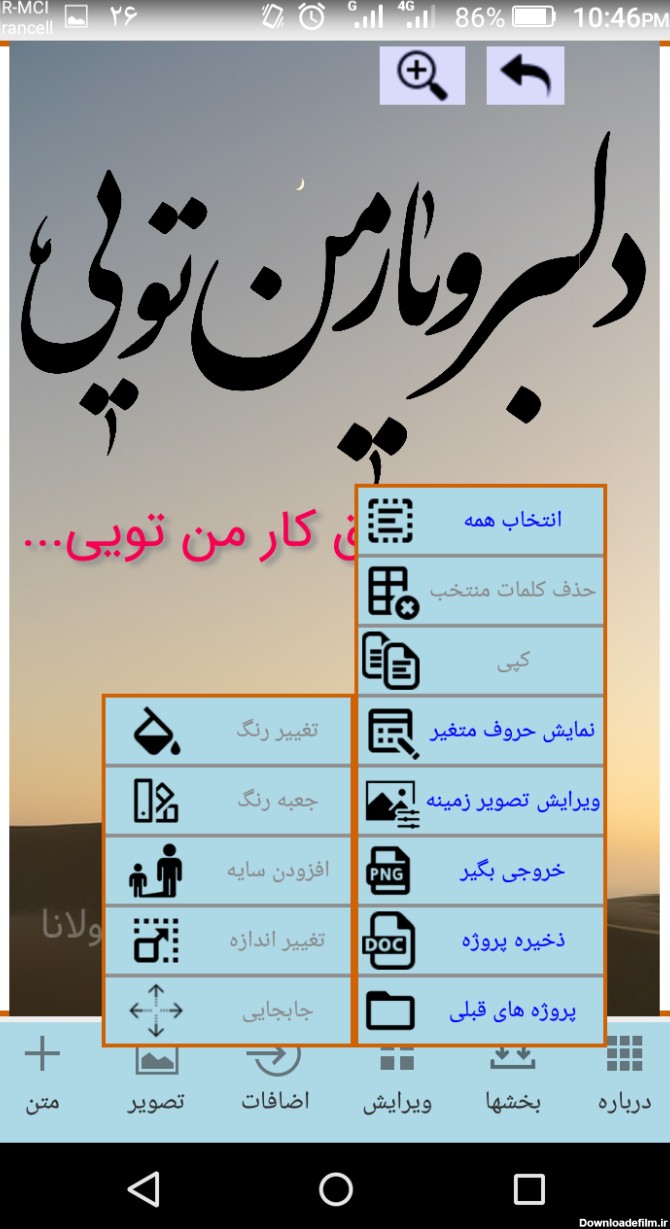Tap the undo arrow icon
The height and width of the screenshot is (1229, 670).
click(x=525, y=75)
